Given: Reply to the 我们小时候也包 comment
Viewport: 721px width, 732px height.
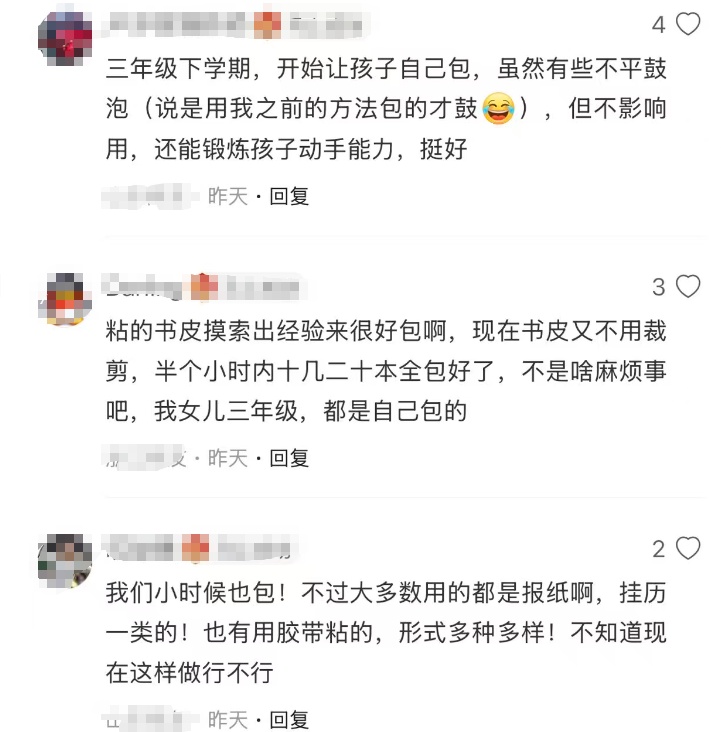Looking at the screenshot, I should point(289,719).
